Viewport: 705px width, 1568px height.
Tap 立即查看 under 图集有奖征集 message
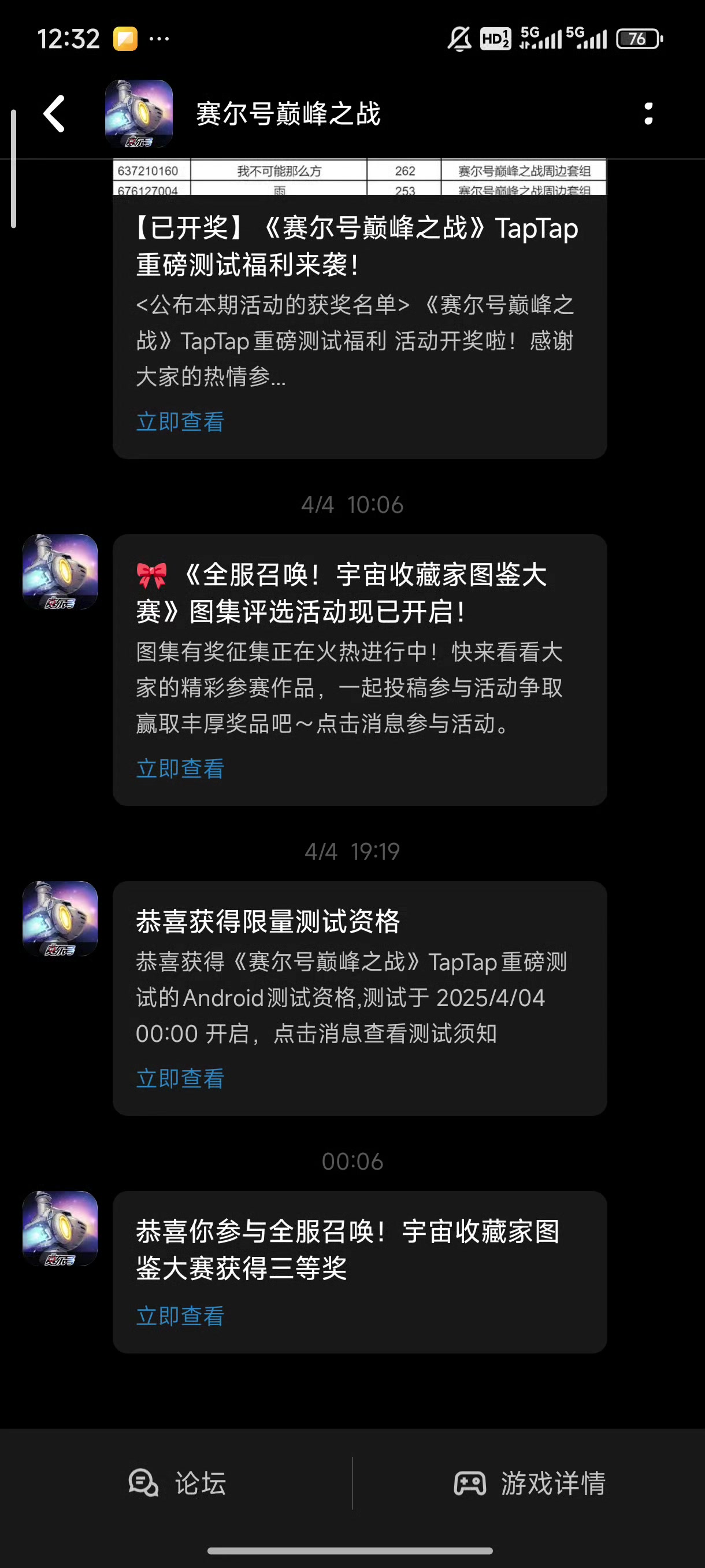pyautogui.click(x=180, y=769)
